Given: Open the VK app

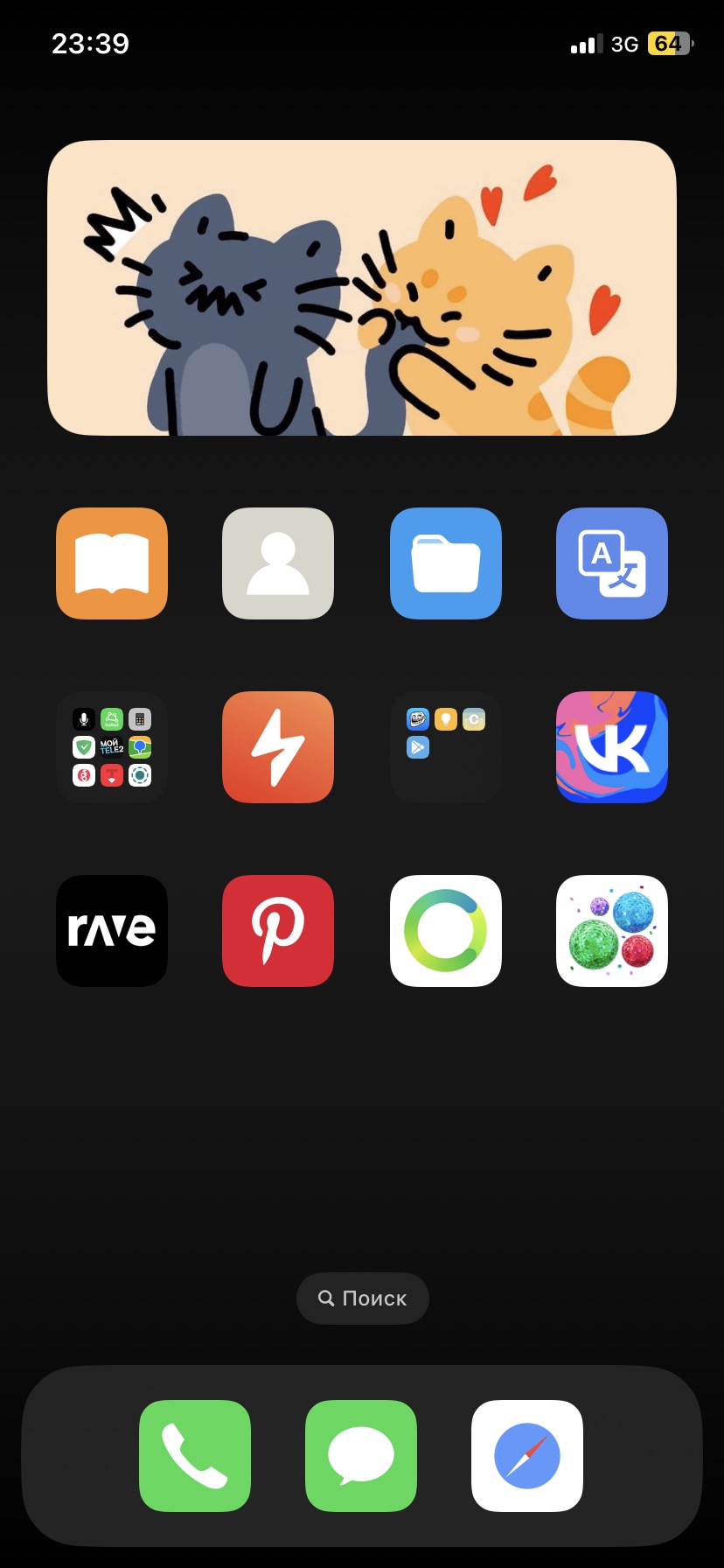Looking at the screenshot, I should [x=612, y=747].
